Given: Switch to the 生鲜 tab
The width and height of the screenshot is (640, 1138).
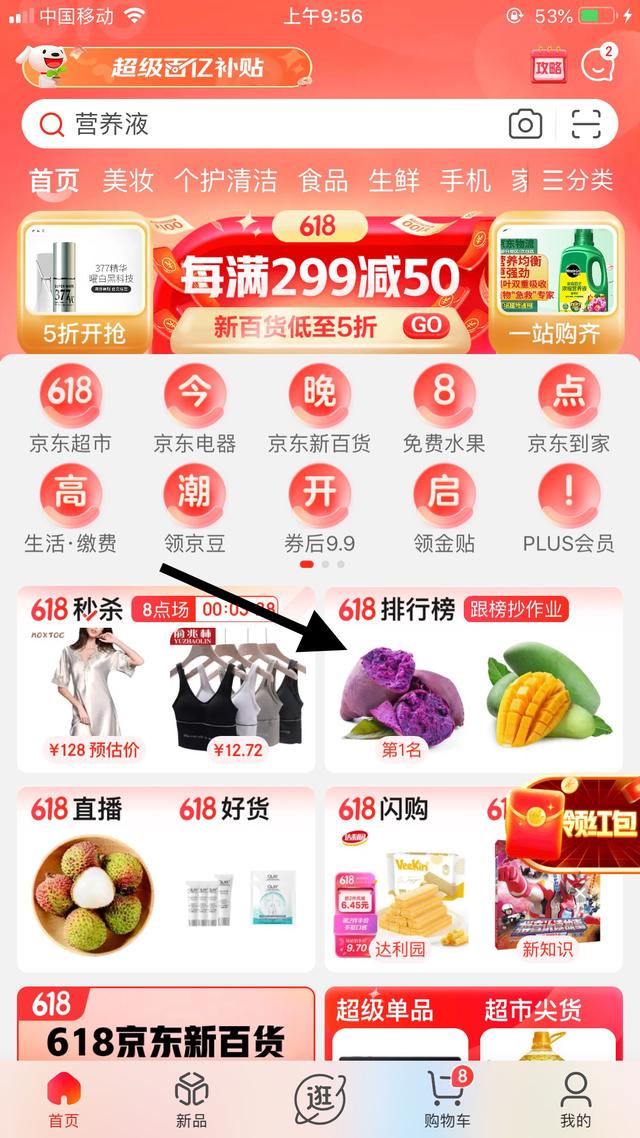Looking at the screenshot, I should click(x=393, y=180).
